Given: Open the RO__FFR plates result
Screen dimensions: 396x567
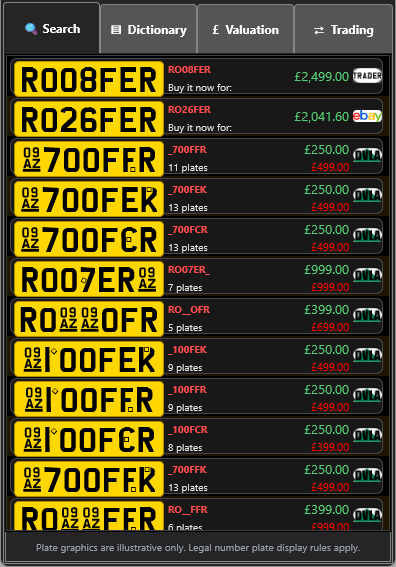Looking at the screenshot, I should click(196, 515).
